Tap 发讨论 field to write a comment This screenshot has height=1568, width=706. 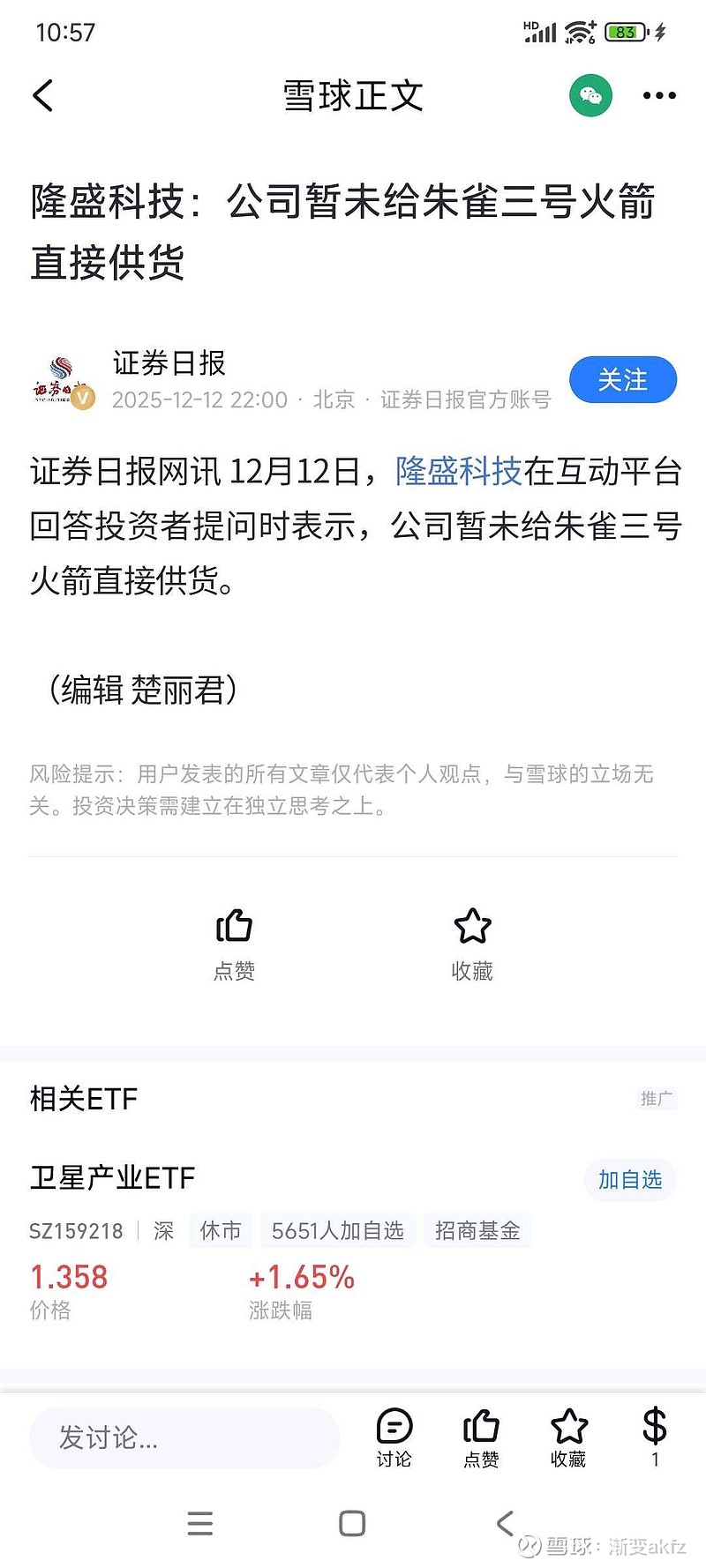click(x=184, y=1437)
